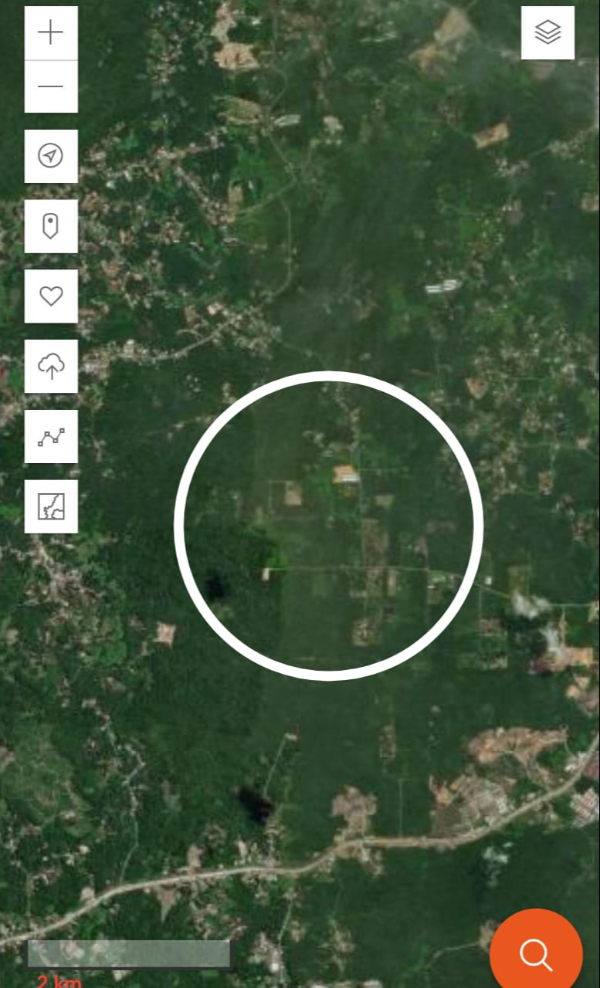The height and width of the screenshot is (988, 600).
Task: Tap the cloud upload icon
Action: tap(51, 367)
